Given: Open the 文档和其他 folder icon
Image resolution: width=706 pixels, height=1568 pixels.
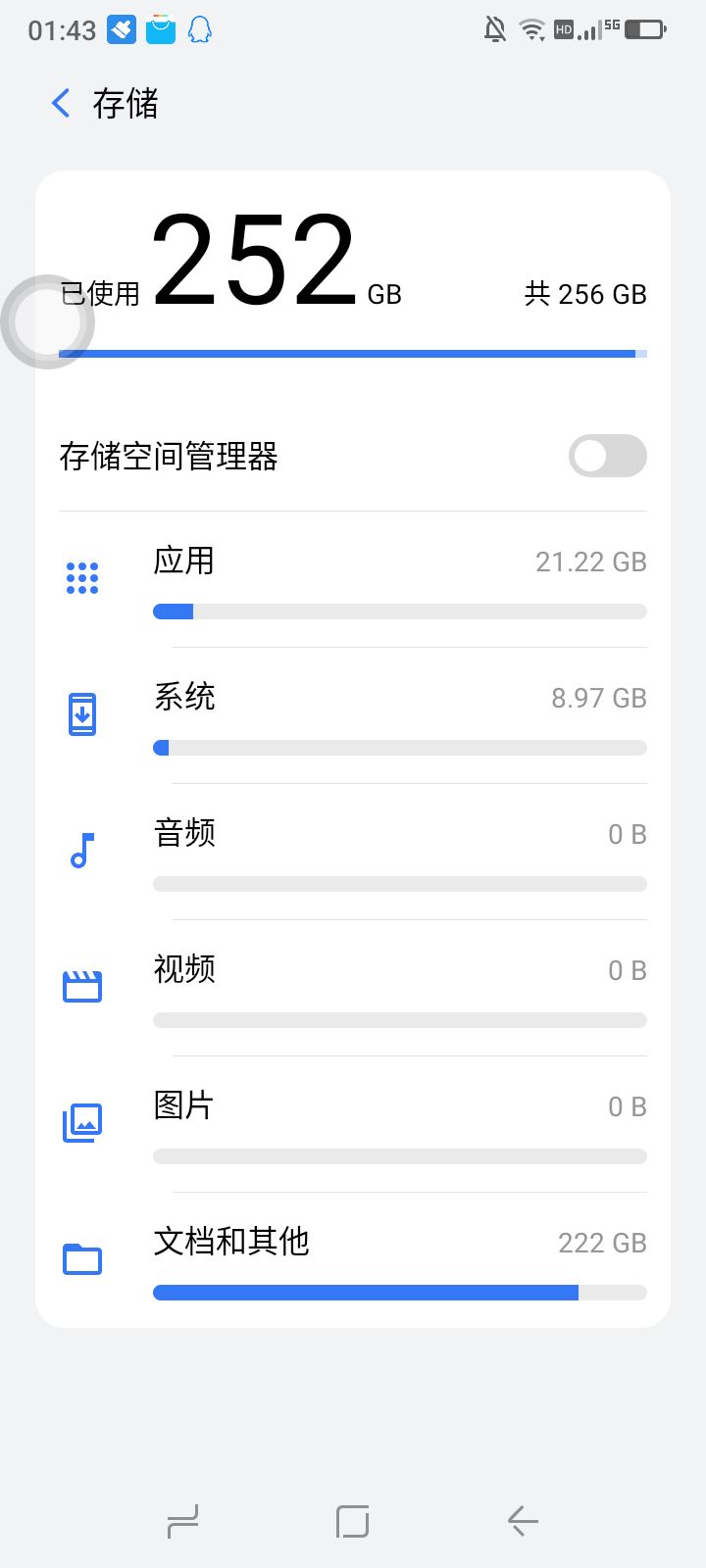Looking at the screenshot, I should click(82, 1257).
